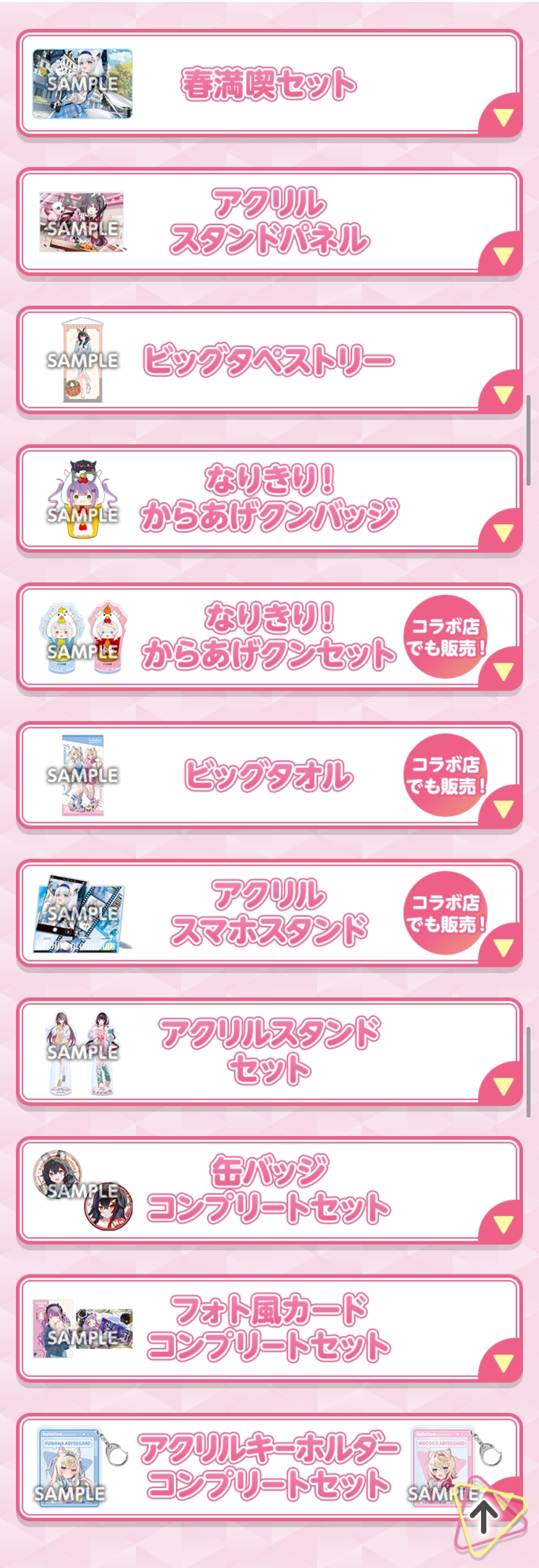Expand the 春満喫セット section

pyautogui.click(x=269, y=84)
